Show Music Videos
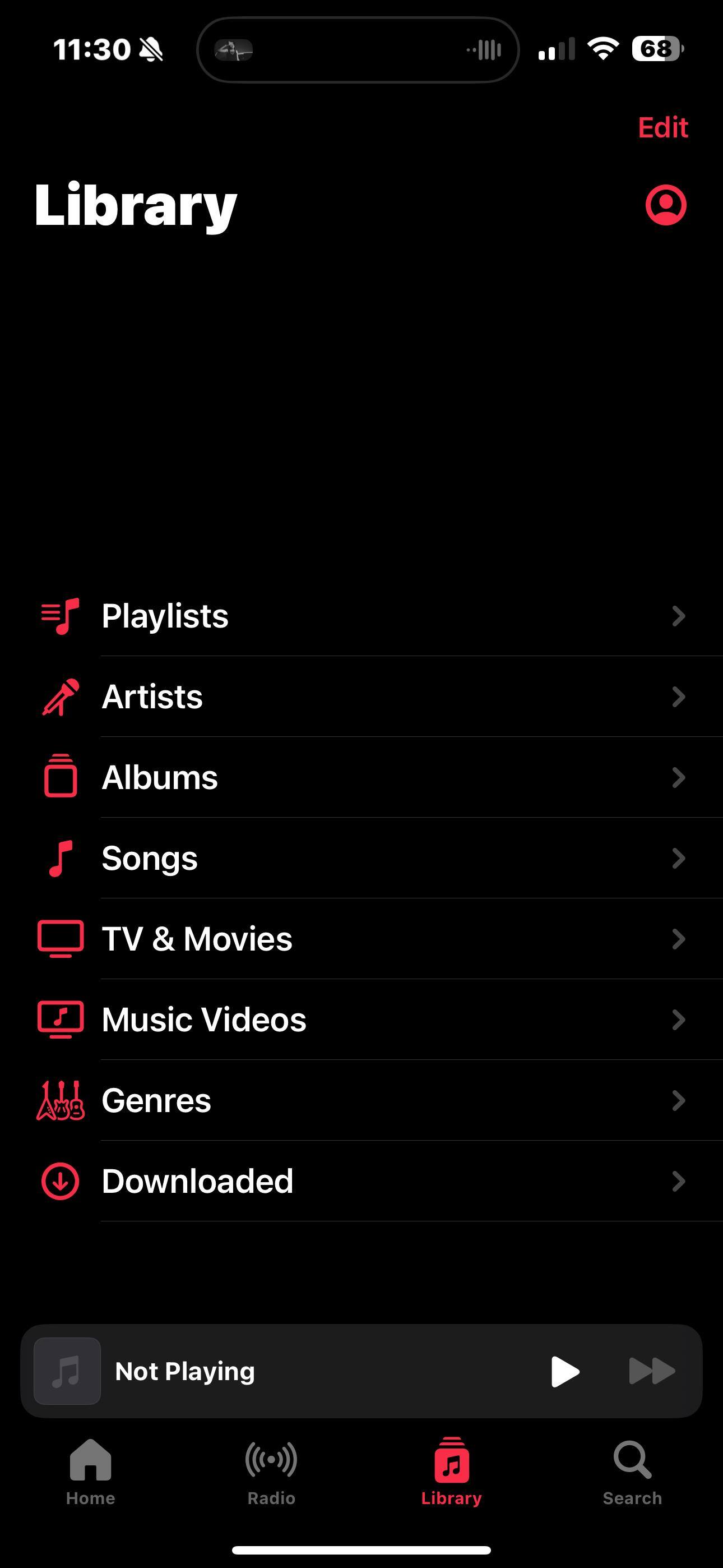 pyautogui.click(x=361, y=1020)
